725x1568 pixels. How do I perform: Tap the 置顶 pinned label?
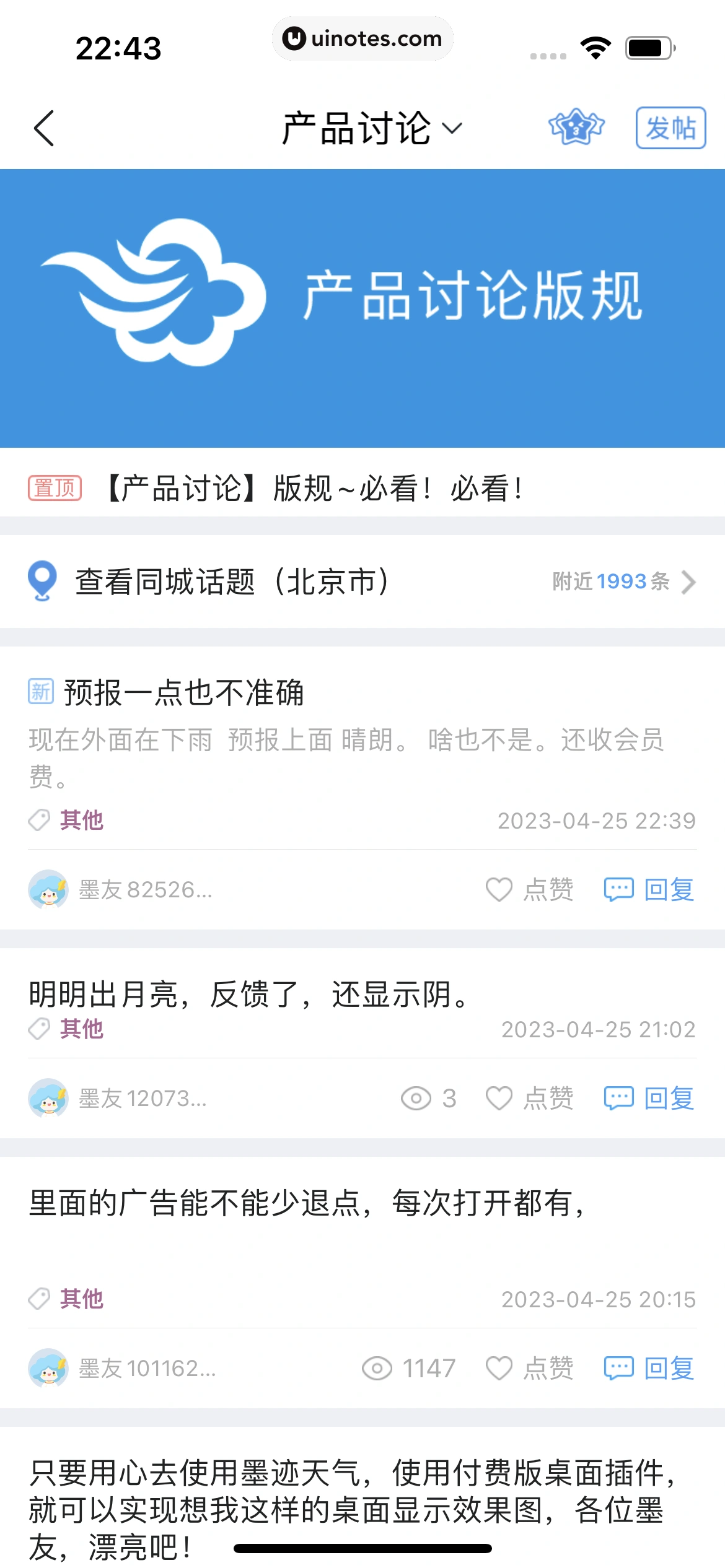pyautogui.click(x=55, y=489)
